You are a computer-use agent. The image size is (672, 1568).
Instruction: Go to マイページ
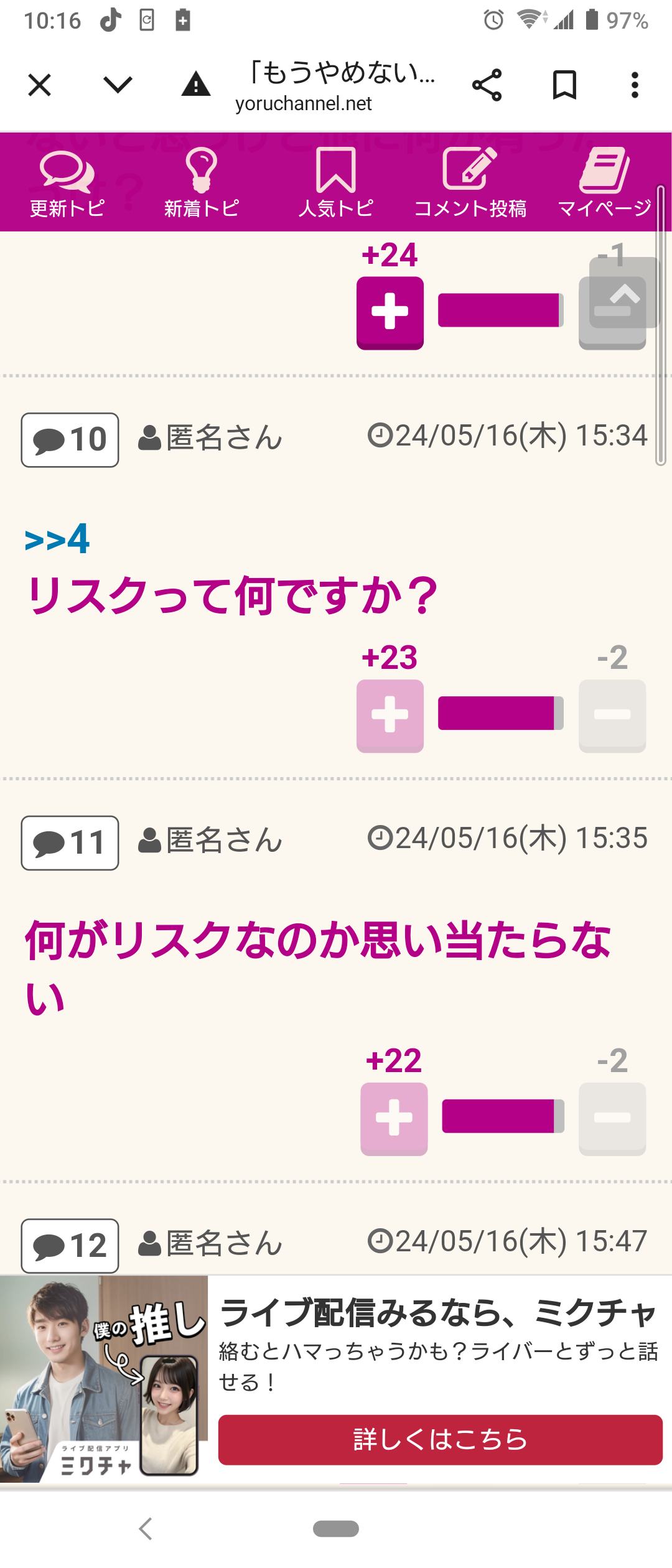605,183
